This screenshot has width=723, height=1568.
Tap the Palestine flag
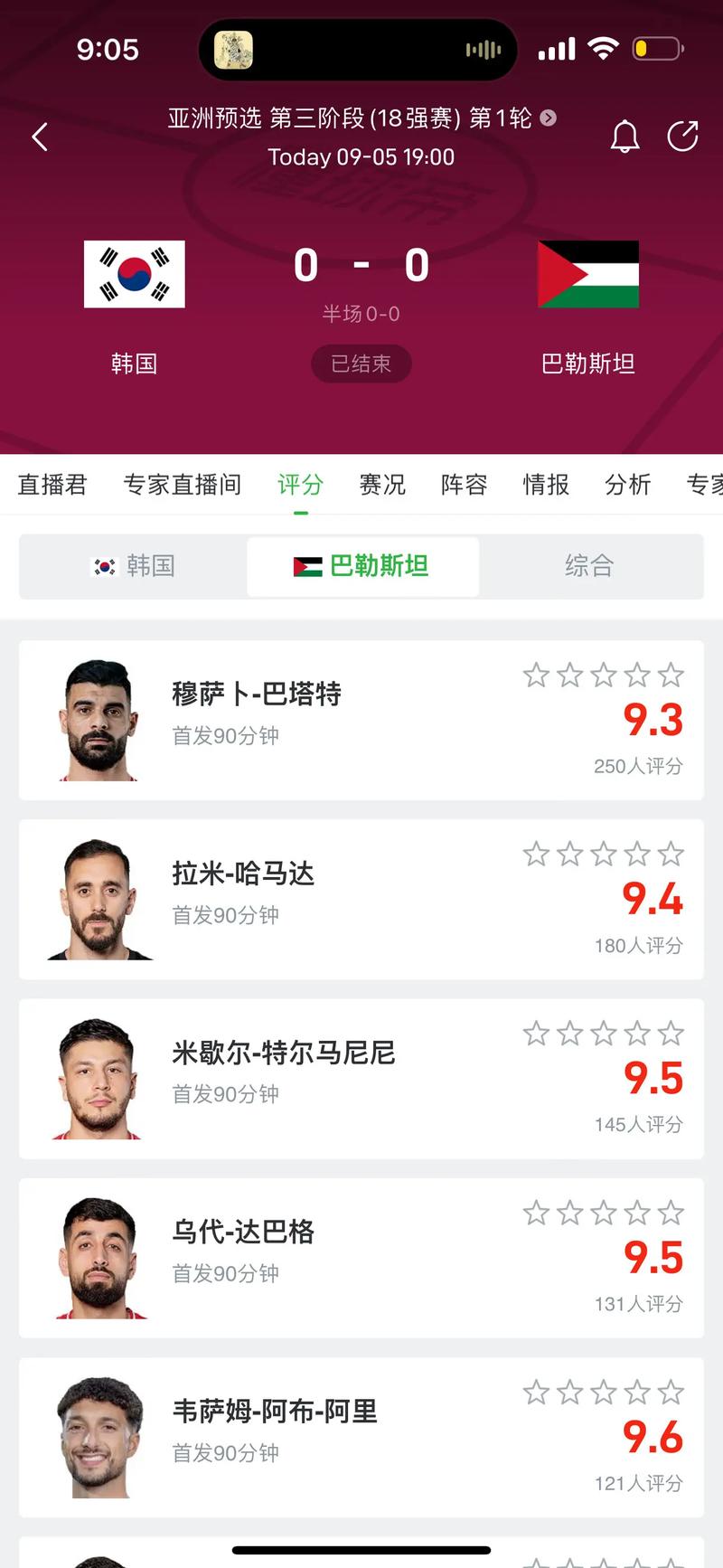tap(588, 274)
